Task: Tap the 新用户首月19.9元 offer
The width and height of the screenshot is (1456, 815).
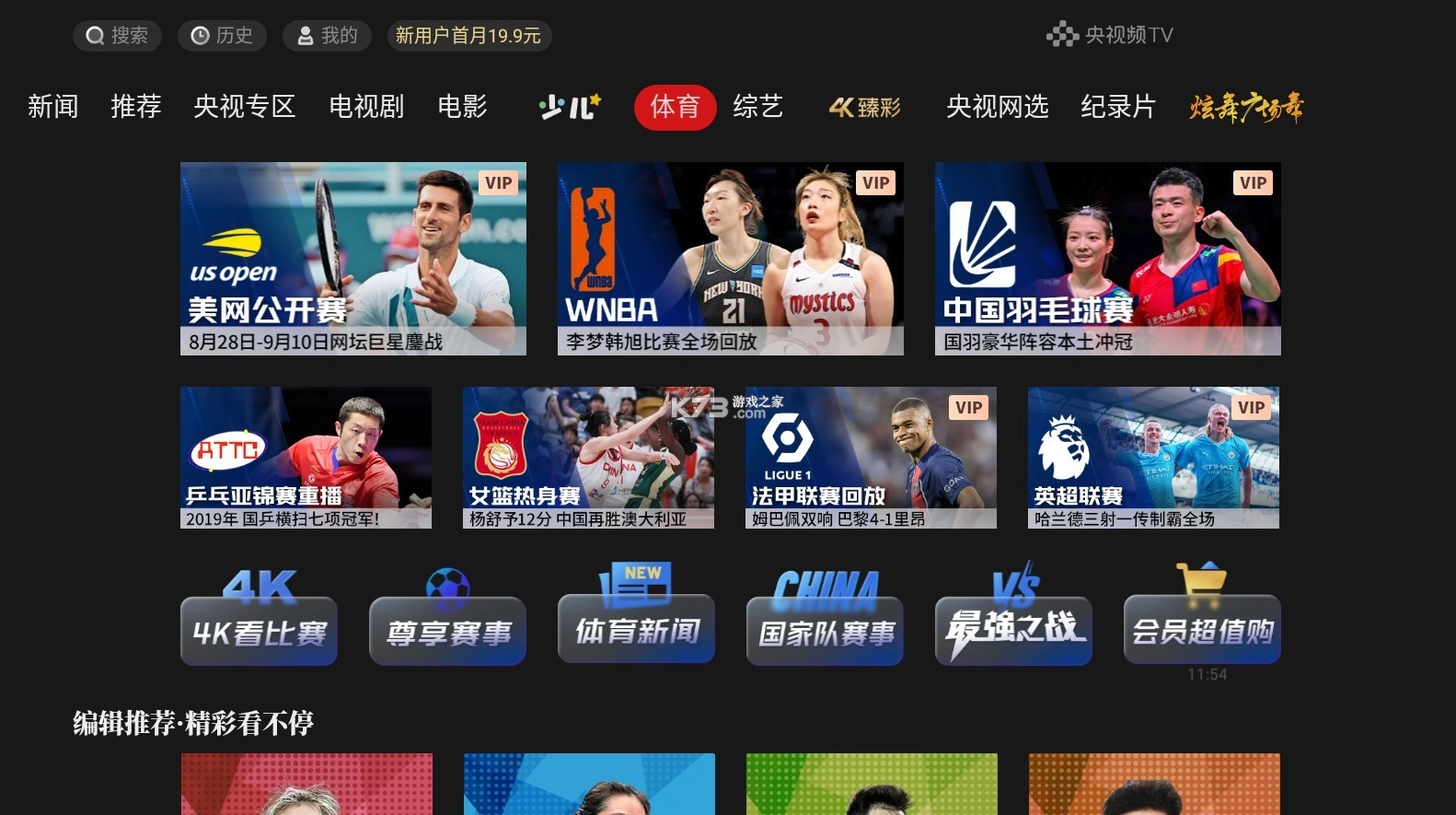Action: 469,36
